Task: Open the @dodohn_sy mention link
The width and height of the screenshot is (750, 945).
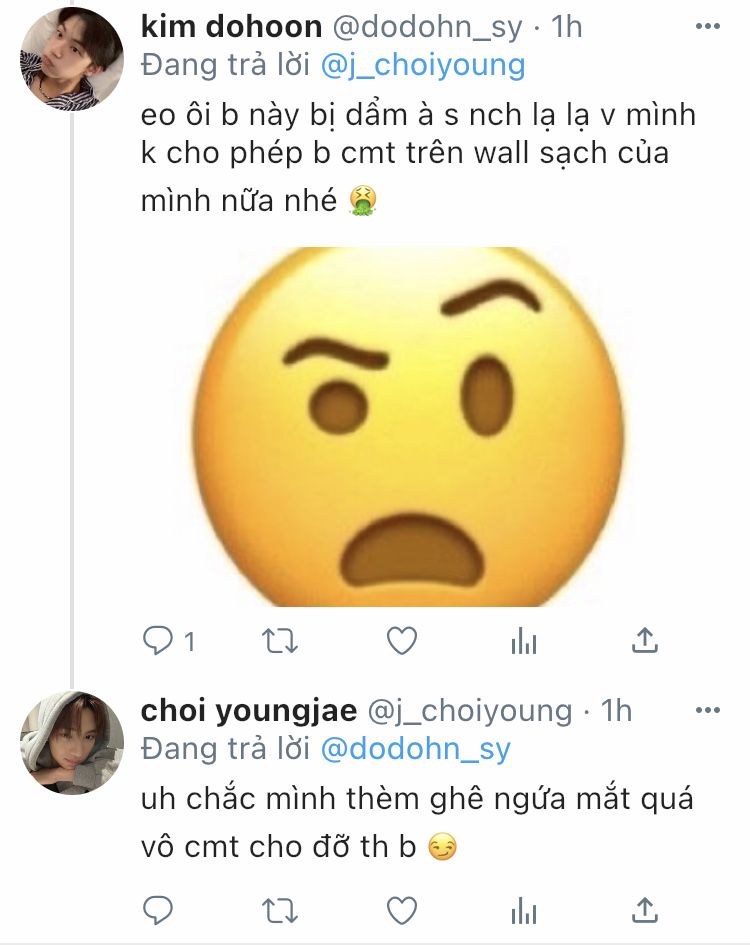Action: pyautogui.click(x=416, y=749)
